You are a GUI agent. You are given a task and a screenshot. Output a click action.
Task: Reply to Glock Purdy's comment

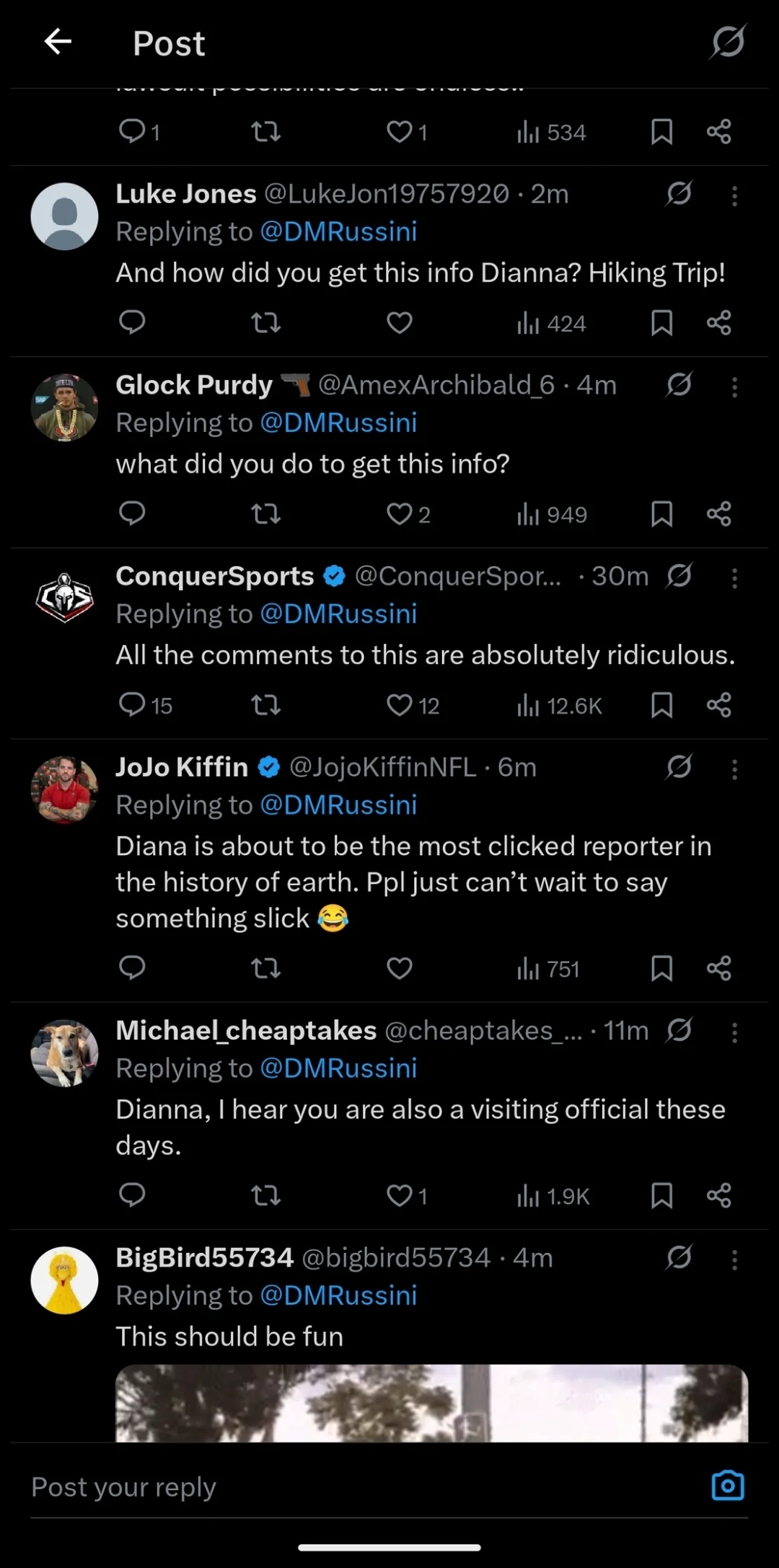[x=132, y=513]
